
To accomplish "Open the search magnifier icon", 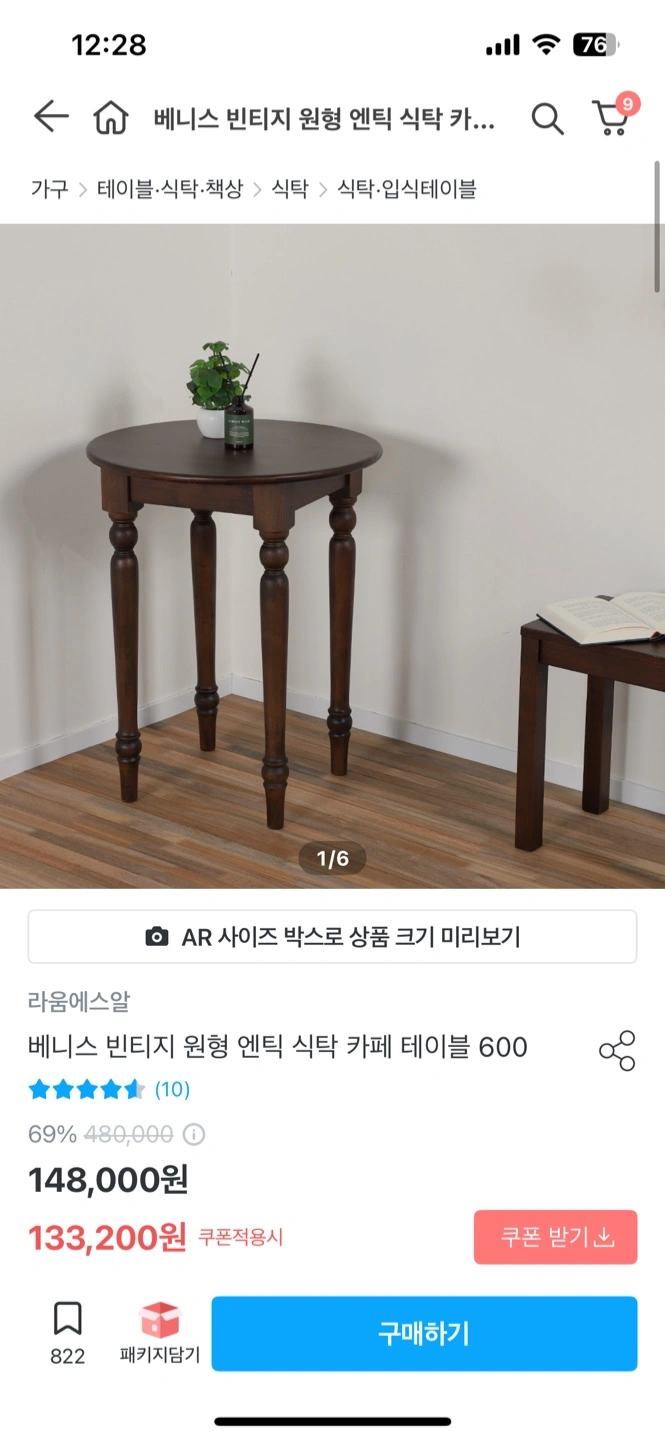I will (x=547, y=119).
